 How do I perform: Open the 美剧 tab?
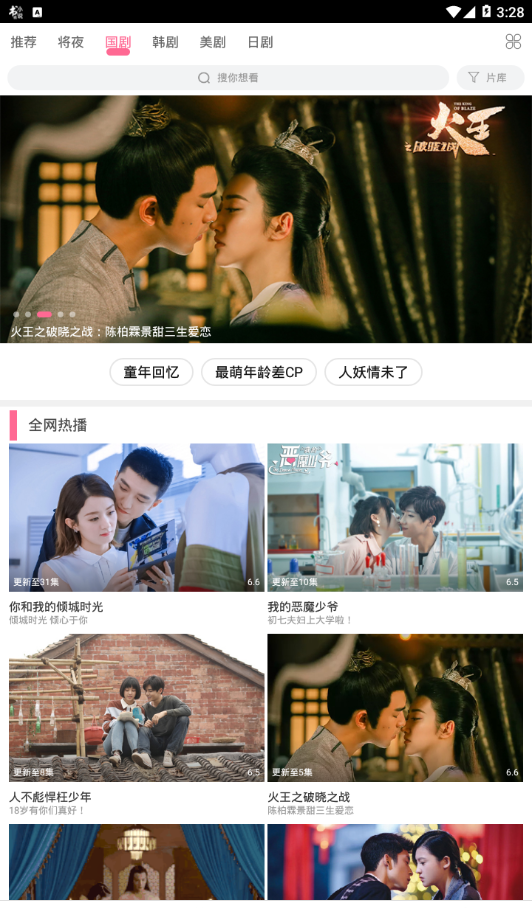(212, 42)
